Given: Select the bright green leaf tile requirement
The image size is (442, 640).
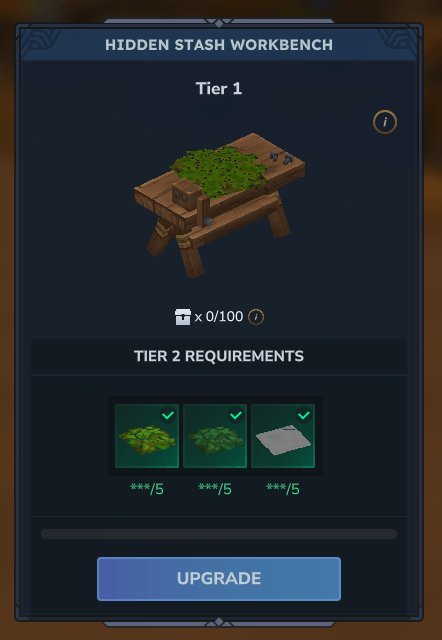Looking at the screenshot, I should click(147, 436).
